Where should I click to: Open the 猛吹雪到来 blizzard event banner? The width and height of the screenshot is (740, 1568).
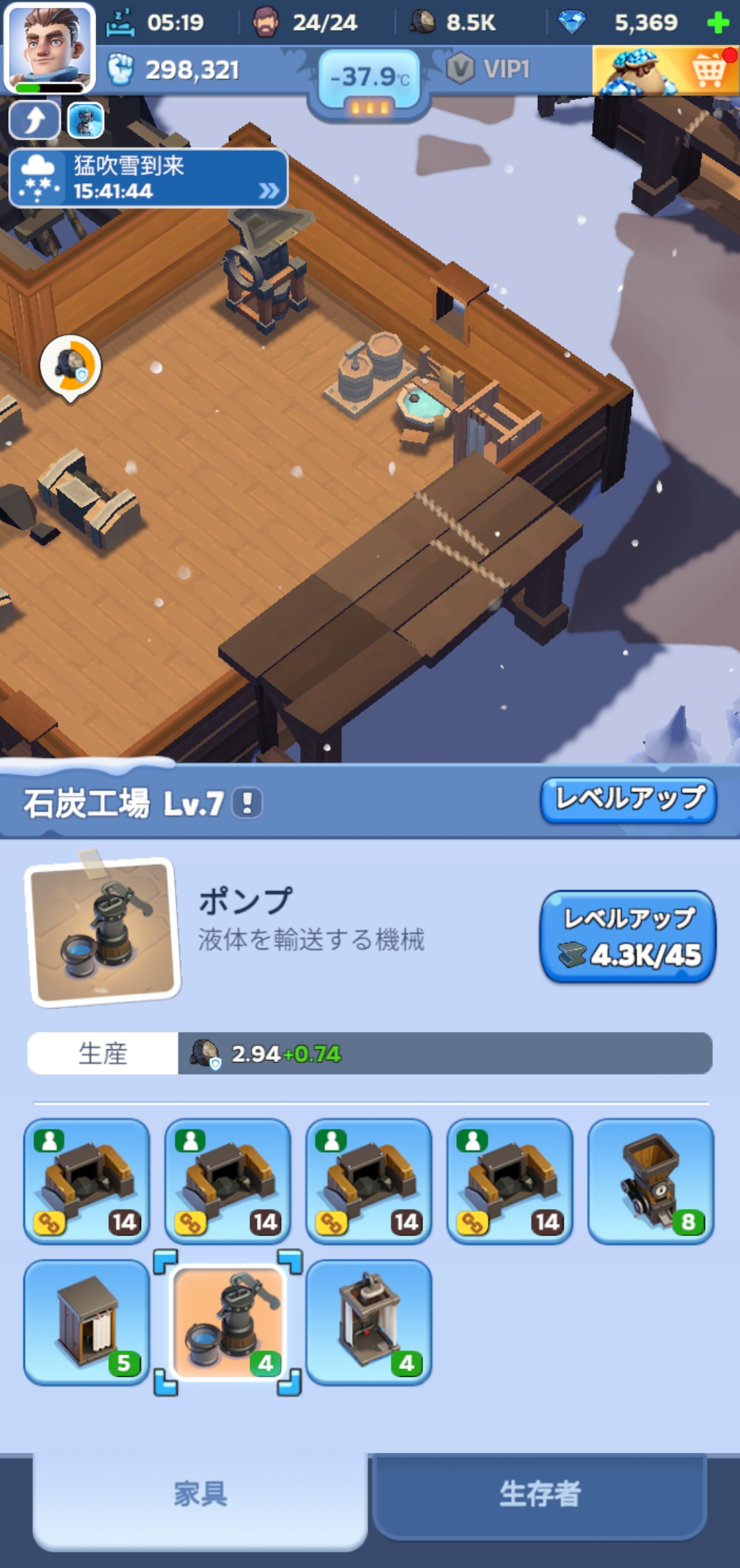(148, 178)
